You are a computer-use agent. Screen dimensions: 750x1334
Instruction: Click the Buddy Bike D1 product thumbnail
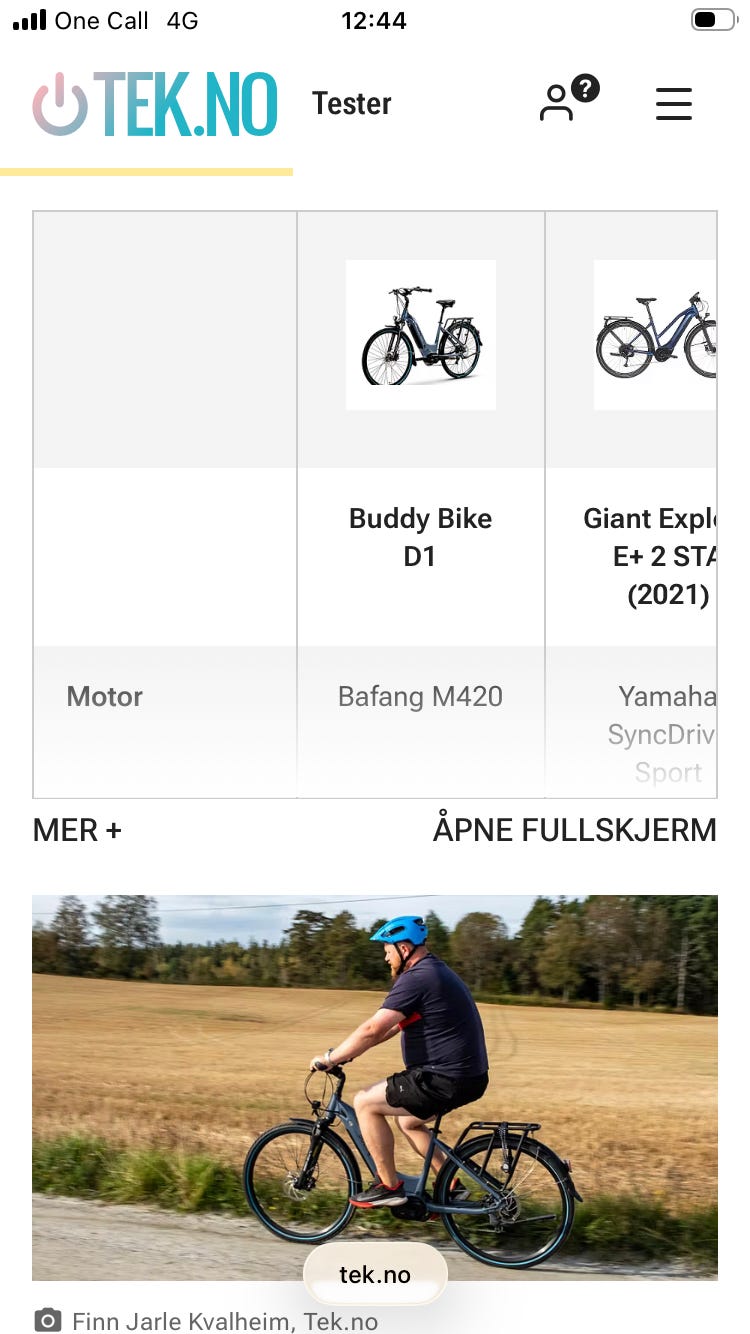click(x=420, y=333)
